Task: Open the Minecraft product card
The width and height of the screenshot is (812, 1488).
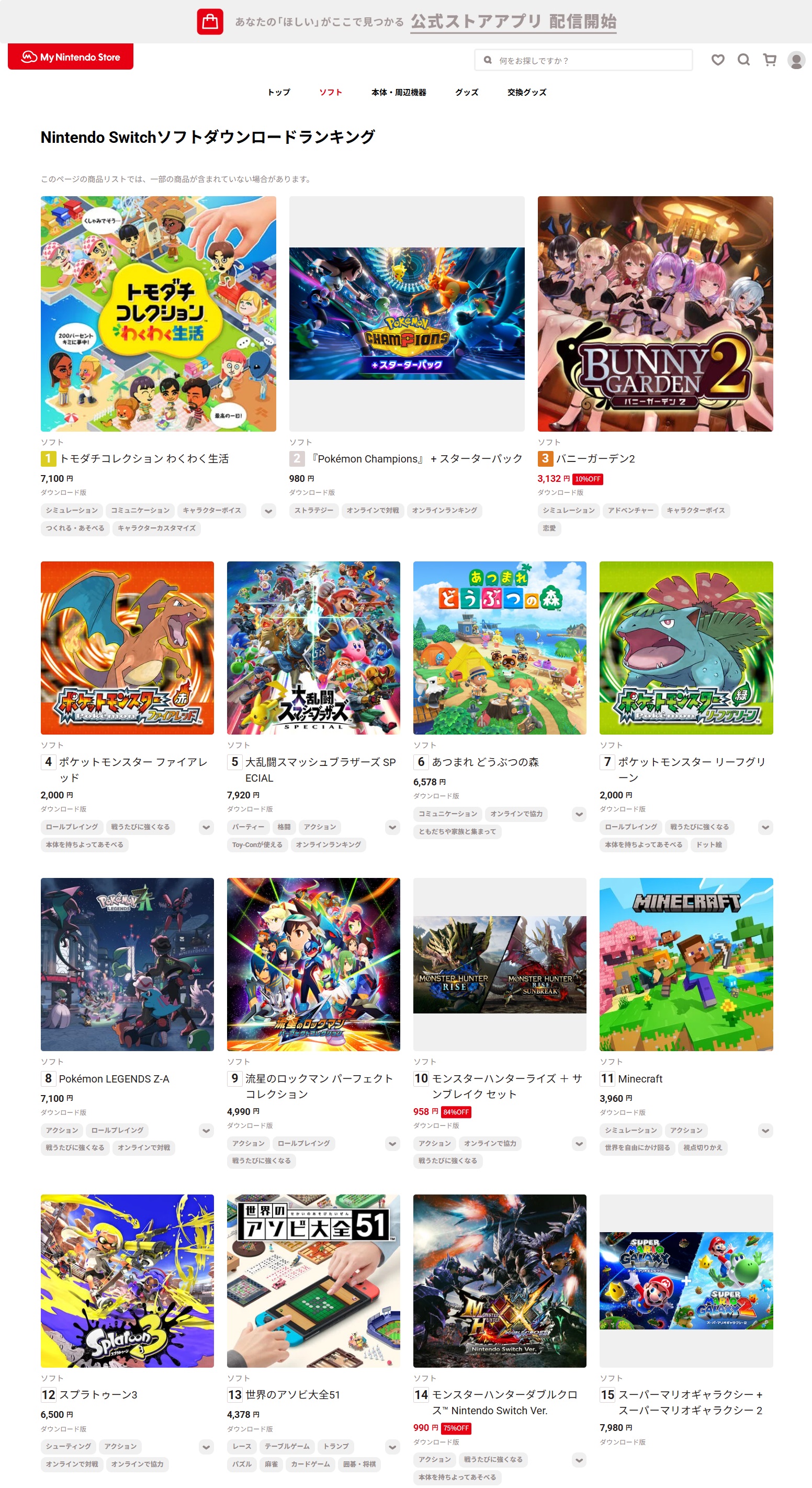Action: [x=686, y=965]
